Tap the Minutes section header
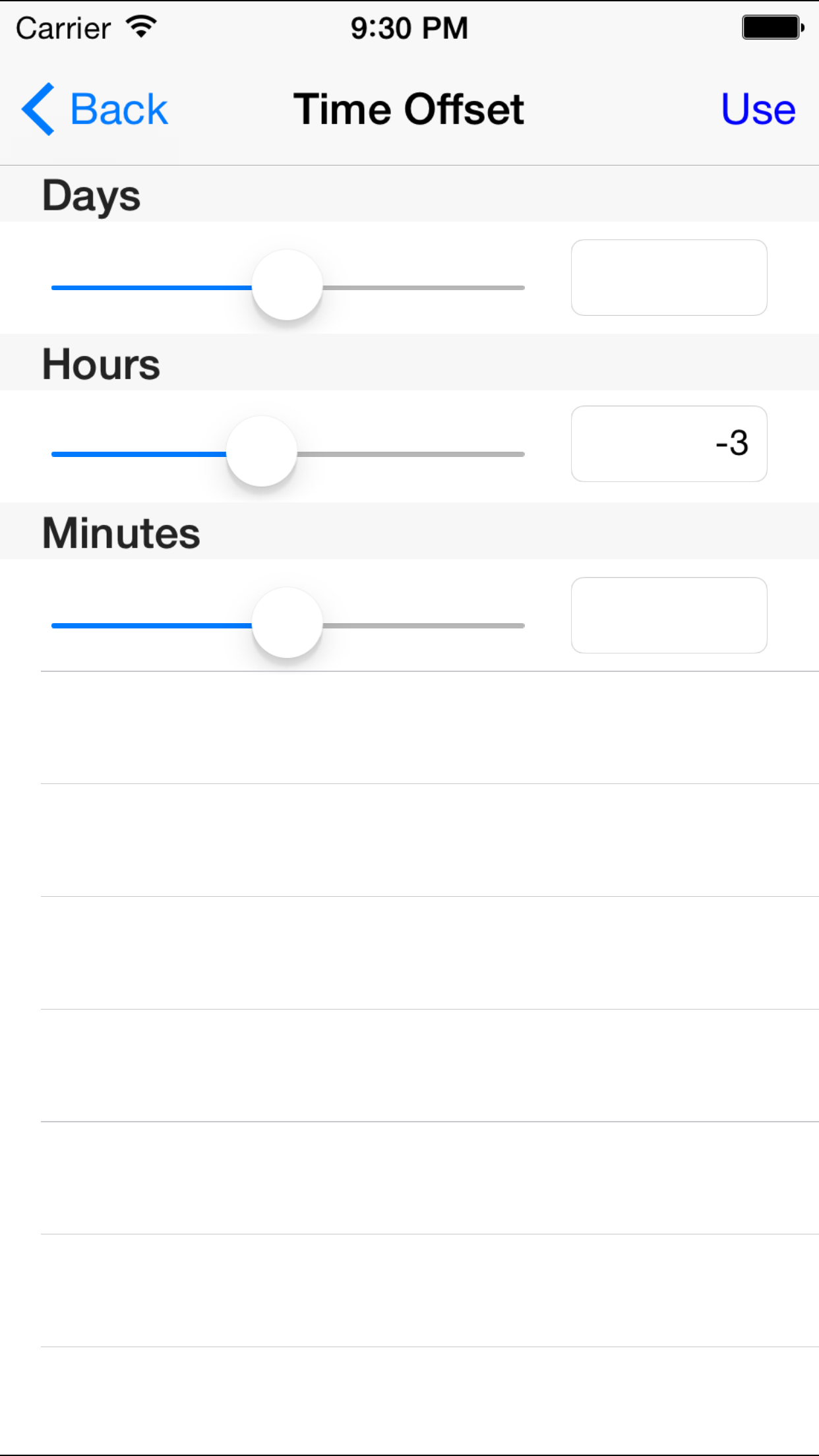Viewport: 819px width, 1456px height. point(121,531)
